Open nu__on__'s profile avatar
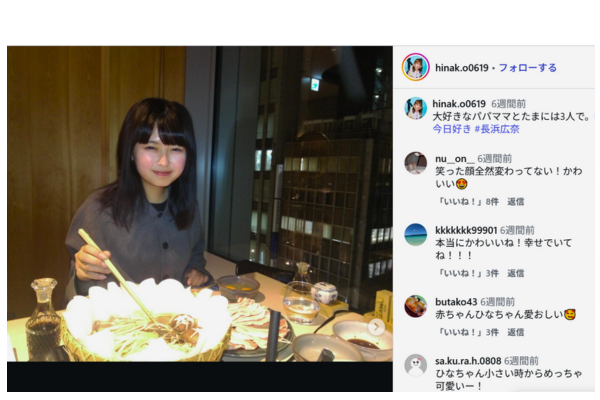 point(415,163)
